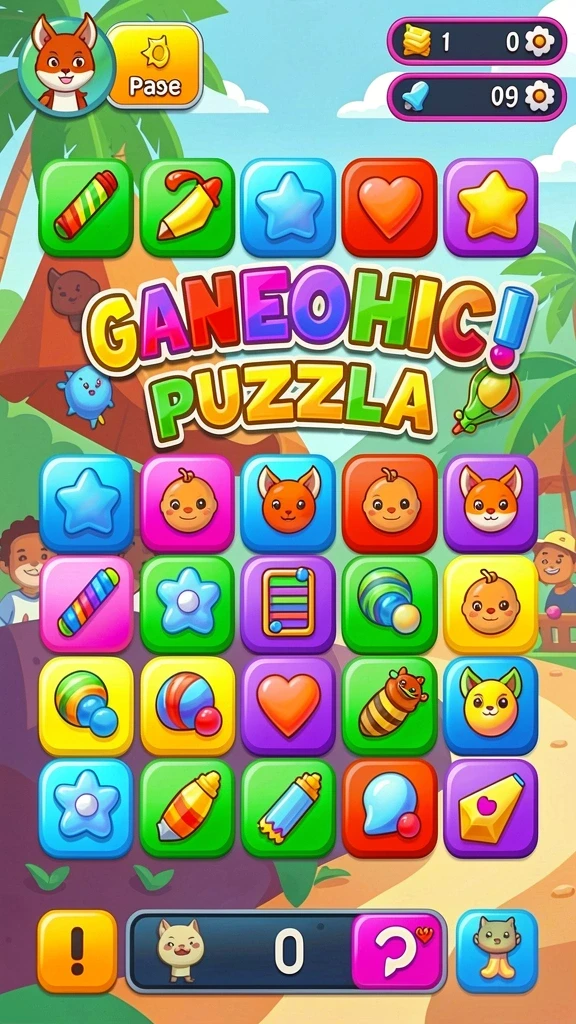Tap the yellow exclamation mark button
The image size is (576, 1024).
77,951
